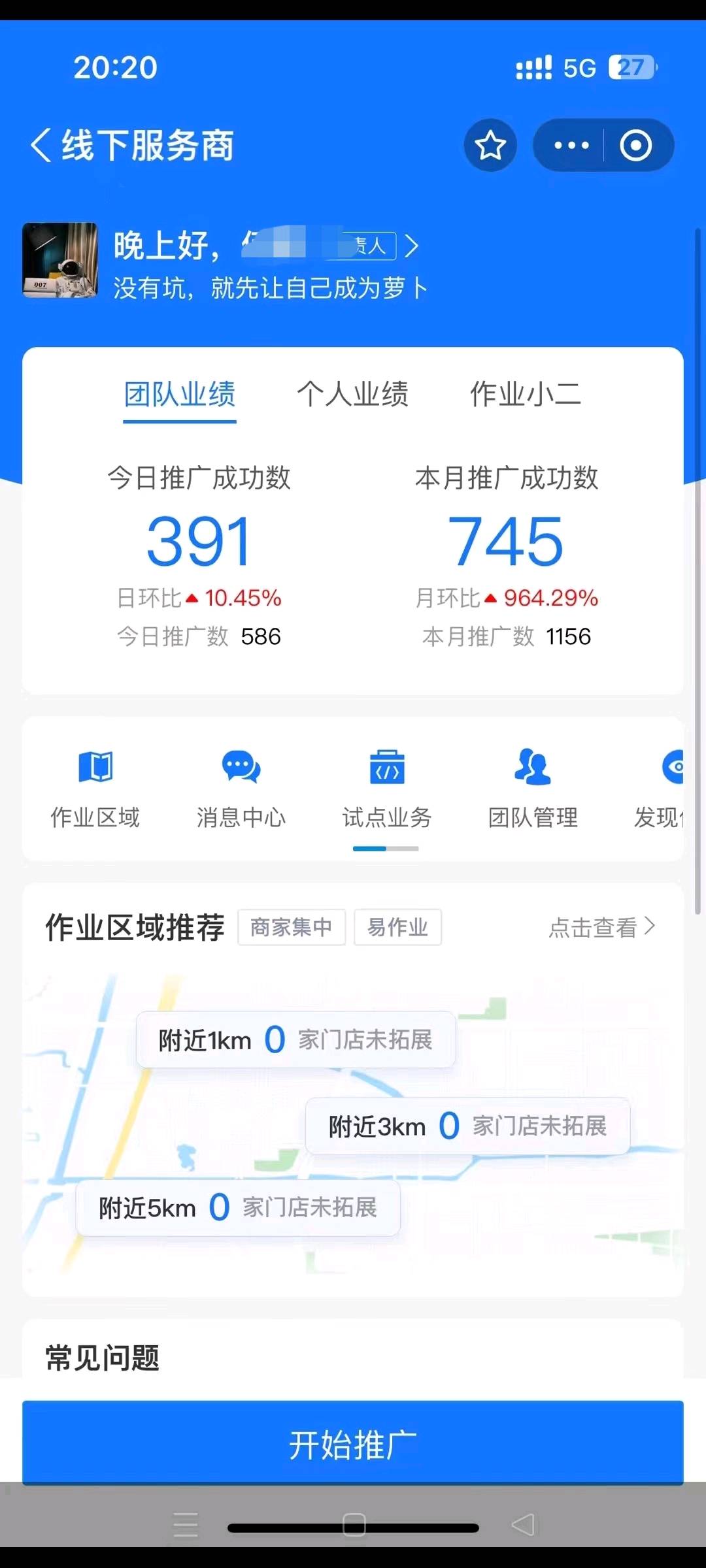Open 点击查看 with its chevron arrow
The image size is (706, 1568).
click(x=601, y=926)
